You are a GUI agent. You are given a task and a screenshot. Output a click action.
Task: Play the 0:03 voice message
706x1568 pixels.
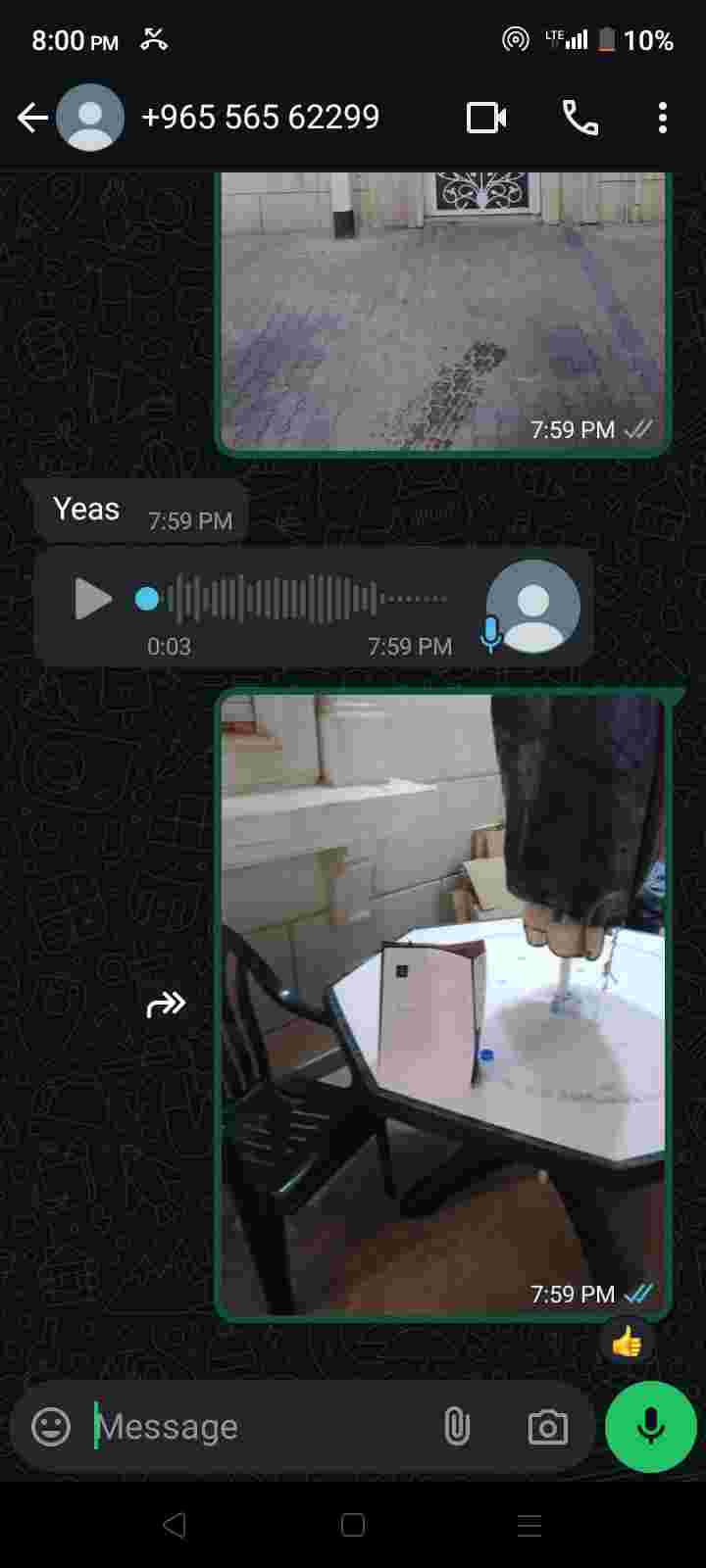[92, 599]
